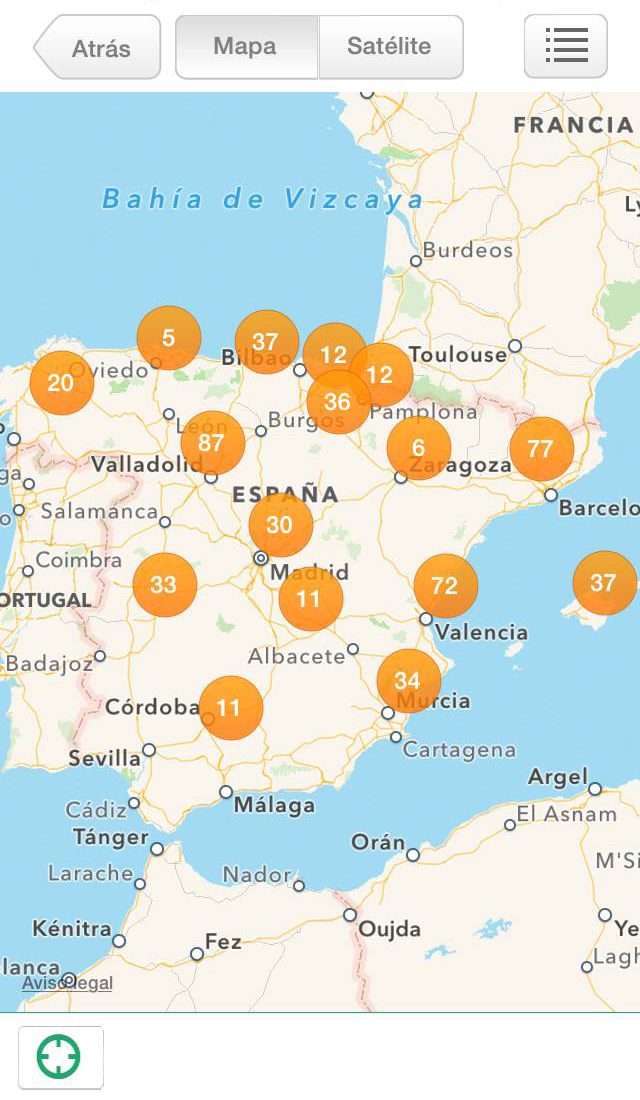The width and height of the screenshot is (640, 1100).
Task: Open the list view icon
Action: (x=566, y=46)
